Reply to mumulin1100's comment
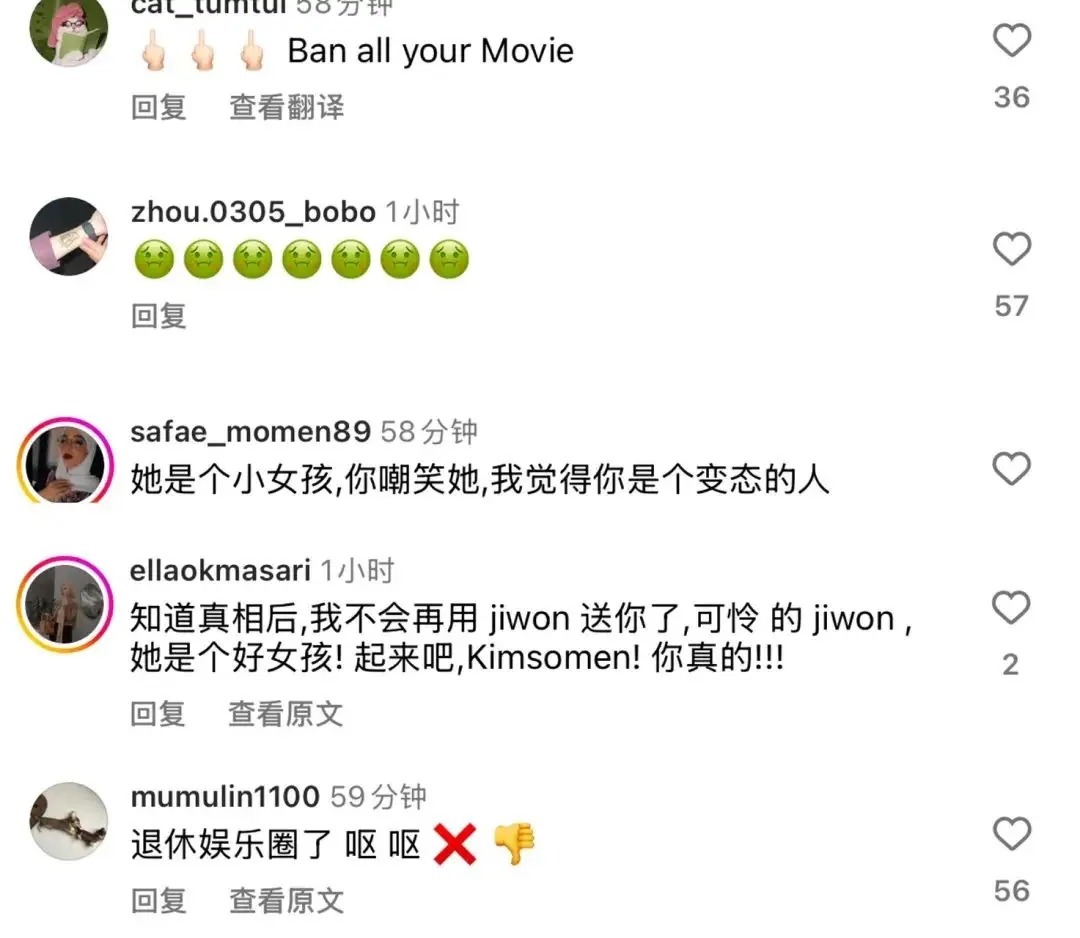Screen dimensions: 1080x938 (158, 901)
